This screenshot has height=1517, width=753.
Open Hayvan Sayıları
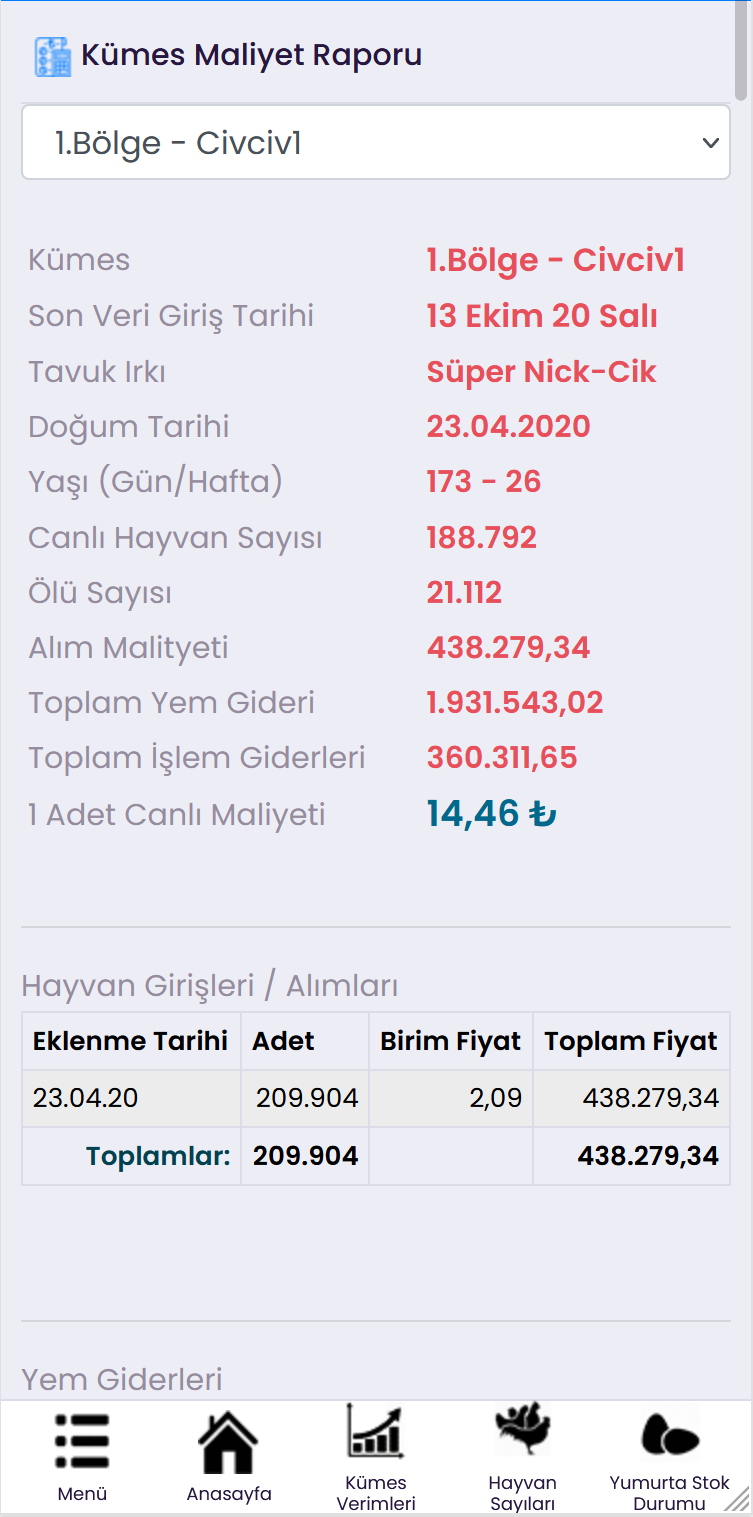pos(523,1457)
